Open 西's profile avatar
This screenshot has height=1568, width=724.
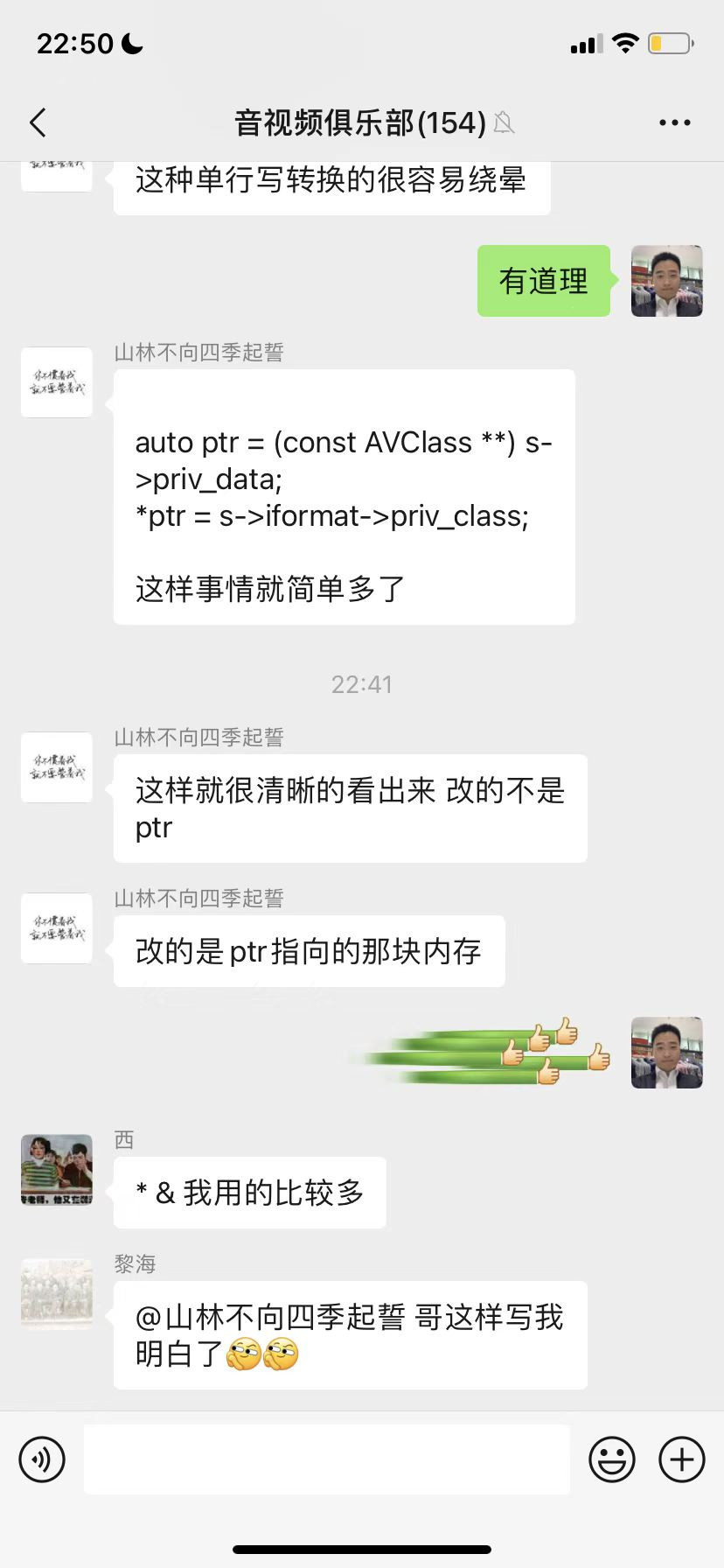point(57,1170)
